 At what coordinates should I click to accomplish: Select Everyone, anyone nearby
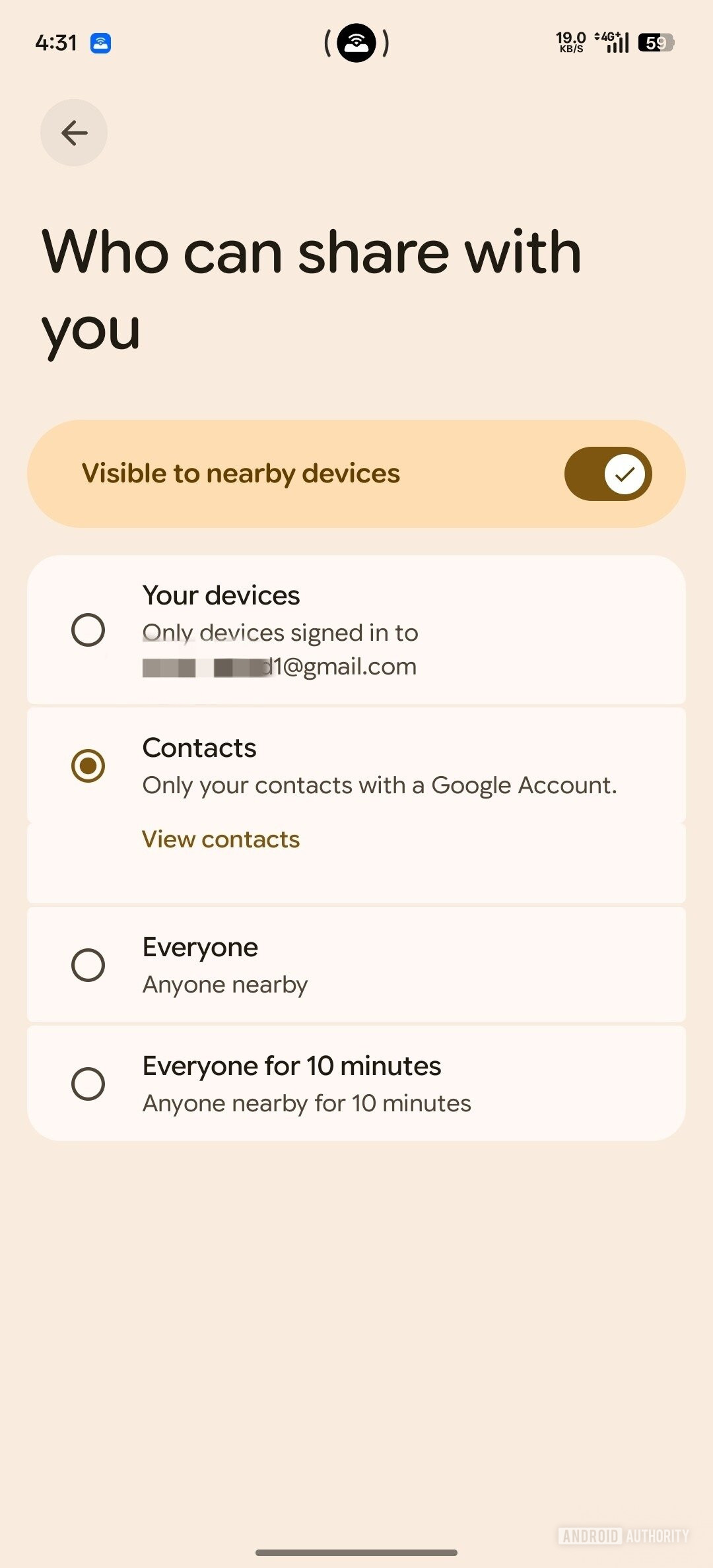(88, 965)
